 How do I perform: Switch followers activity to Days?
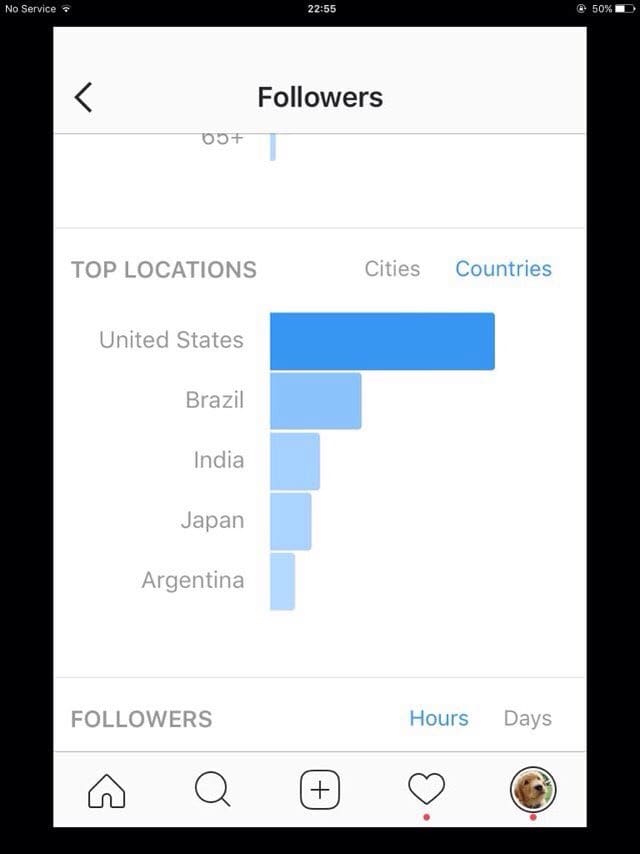coord(527,718)
